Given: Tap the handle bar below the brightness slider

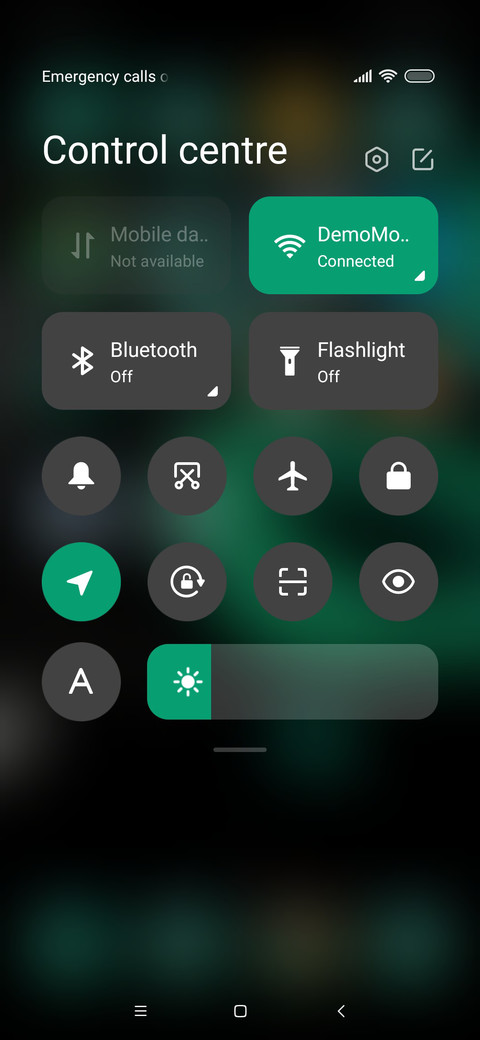Looking at the screenshot, I should [x=240, y=749].
